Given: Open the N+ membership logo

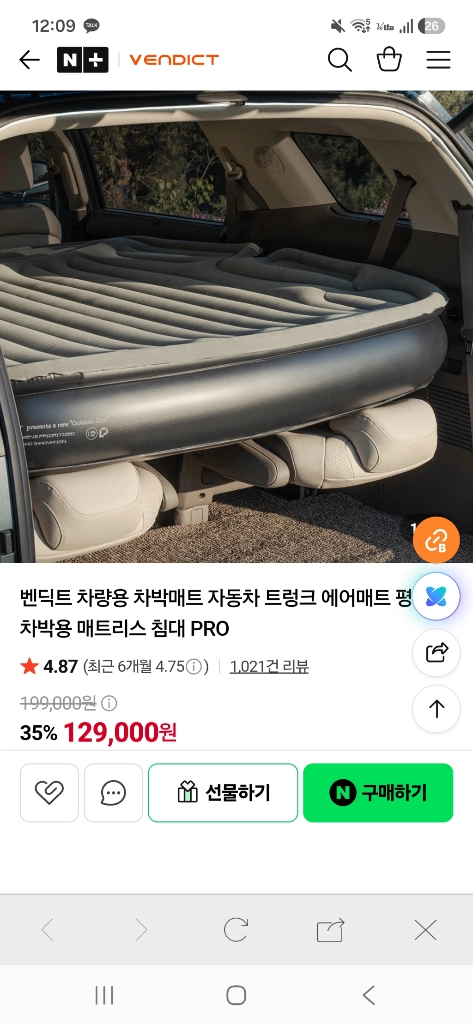Looking at the screenshot, I should pyautogui.click(x=82, y=60).
